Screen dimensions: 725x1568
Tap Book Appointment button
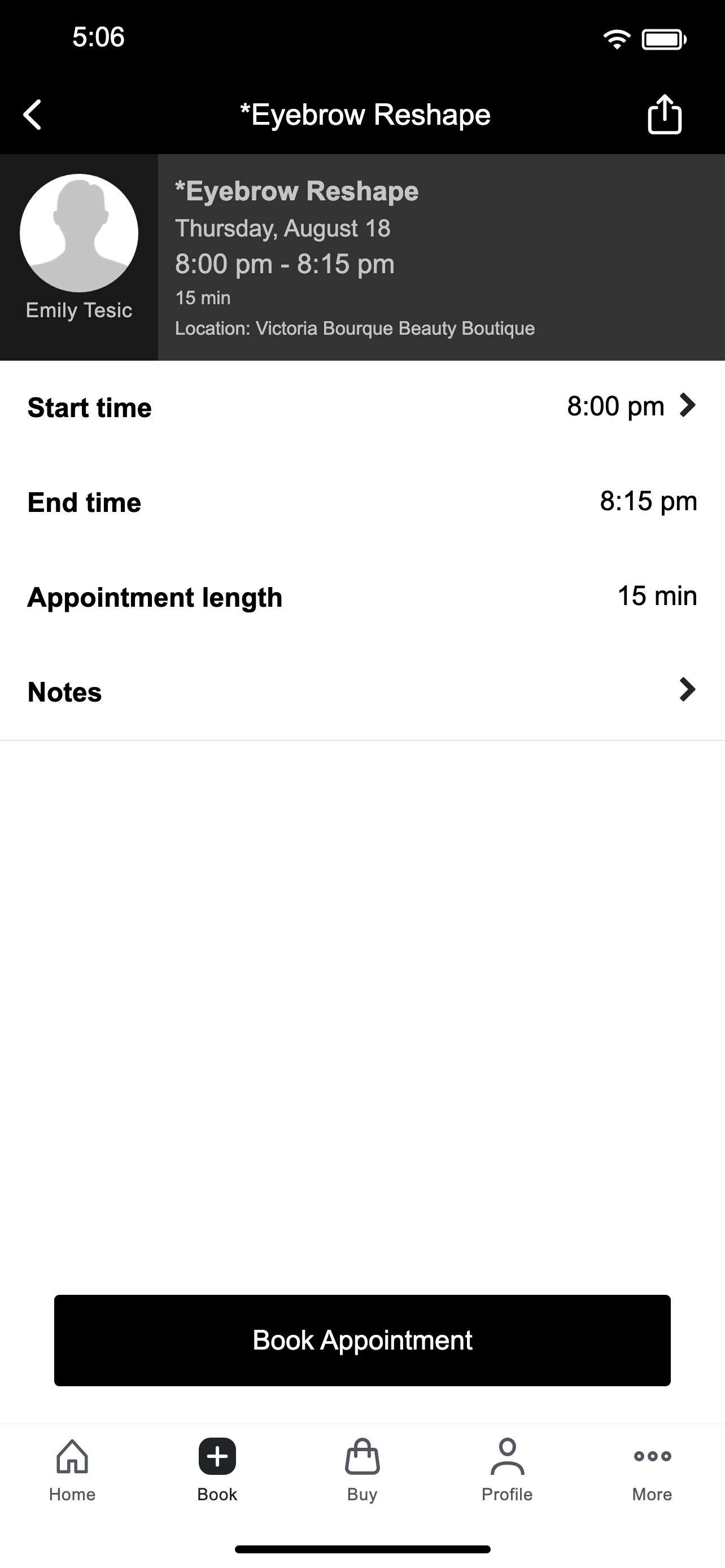[362, 1340]
